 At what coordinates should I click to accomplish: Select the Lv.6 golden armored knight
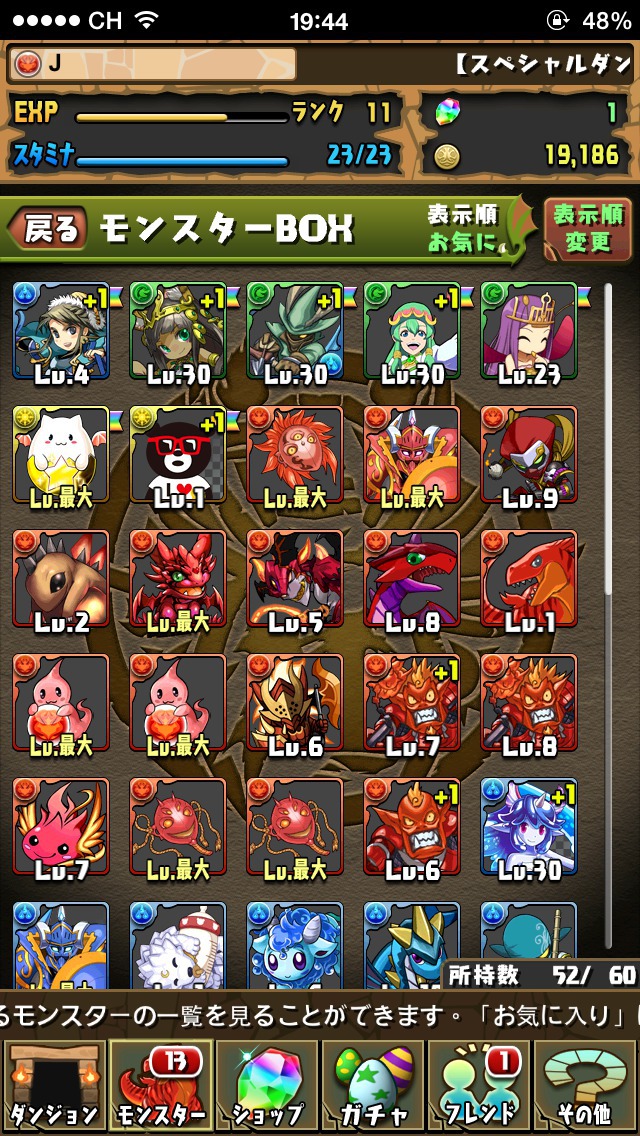tap(295, 702)
